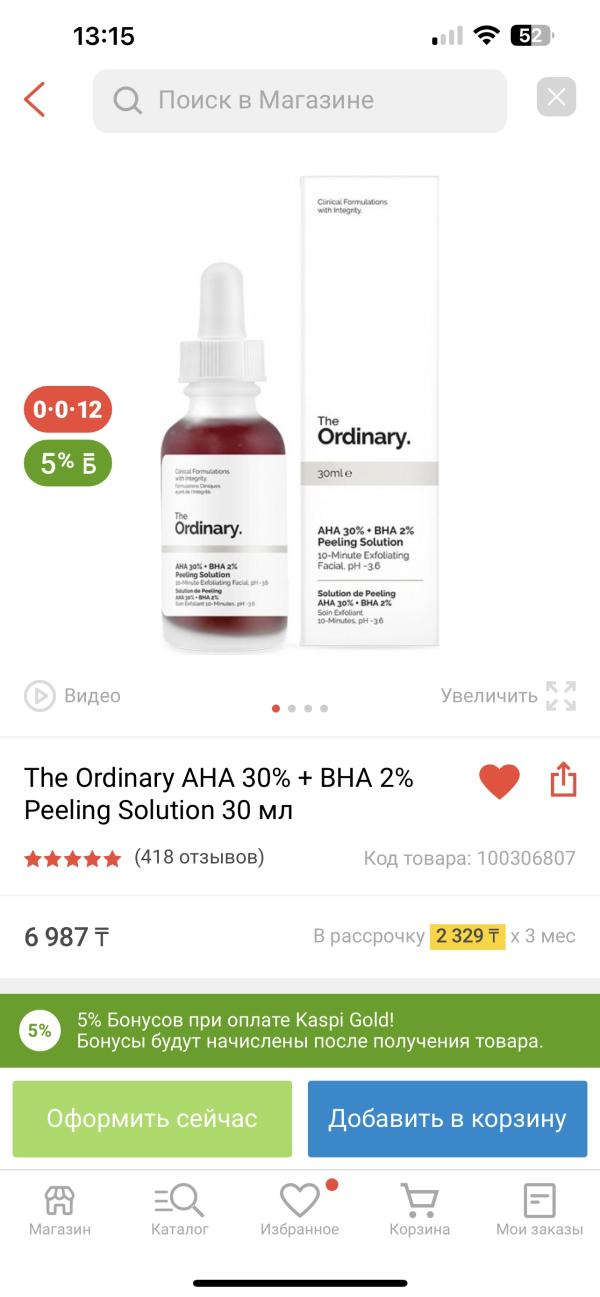View the Мои заказы tab
Screen dimensions: 600x1297
(x=540, y=1210)
